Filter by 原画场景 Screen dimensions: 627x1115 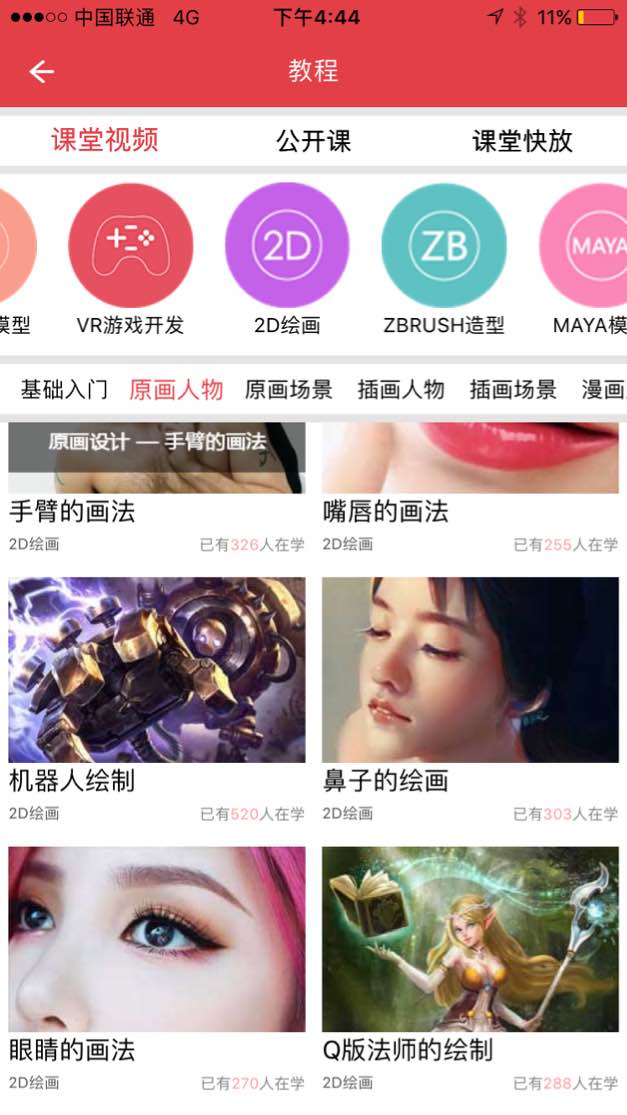tap(288, 390)
